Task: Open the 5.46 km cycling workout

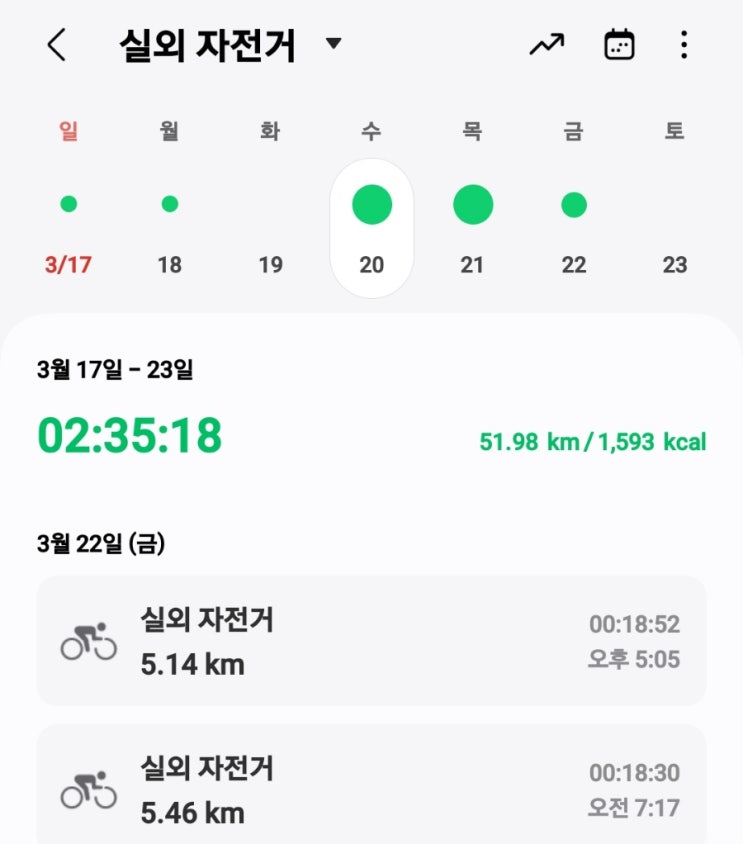Action: point(371,784)
